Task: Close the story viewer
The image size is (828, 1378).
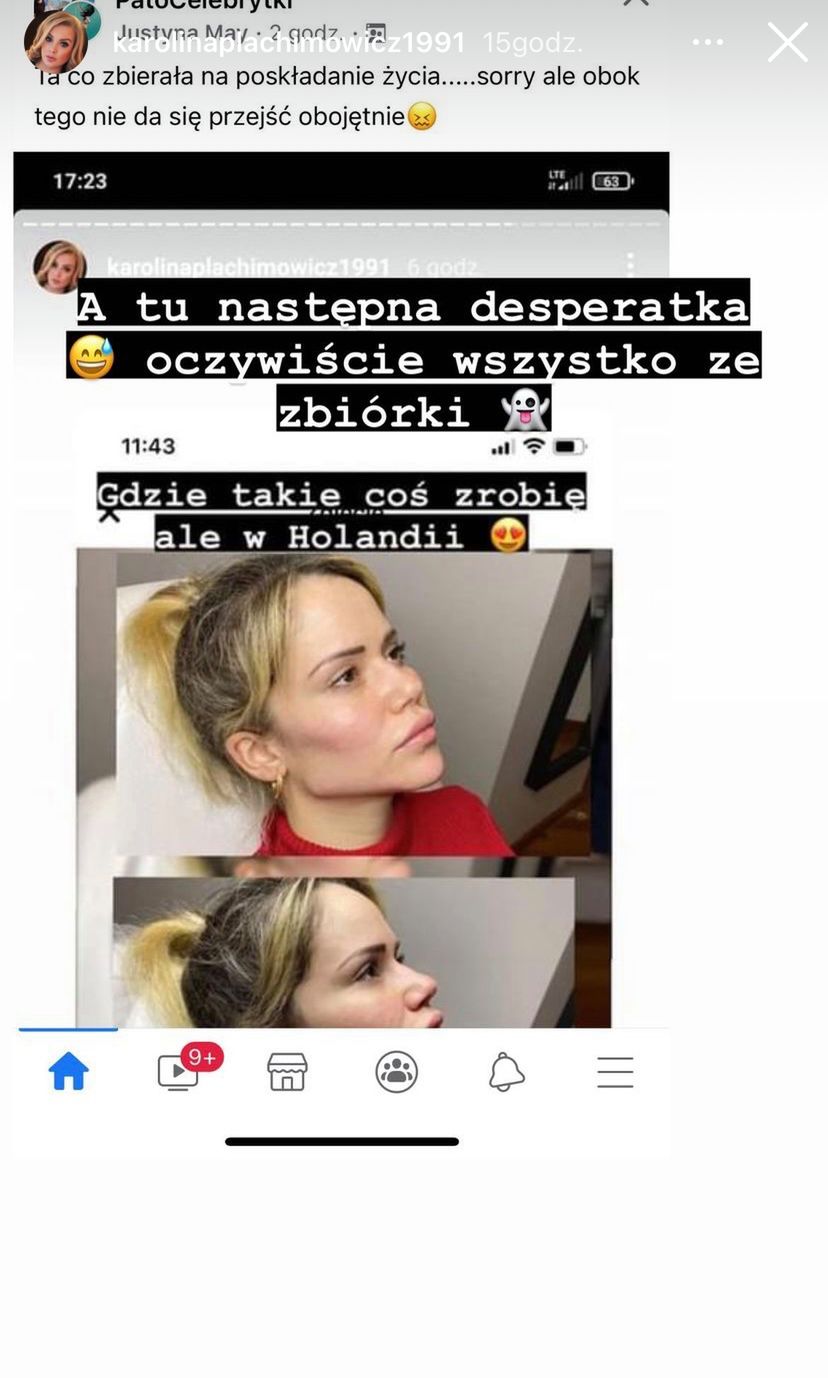Action: 787,42
